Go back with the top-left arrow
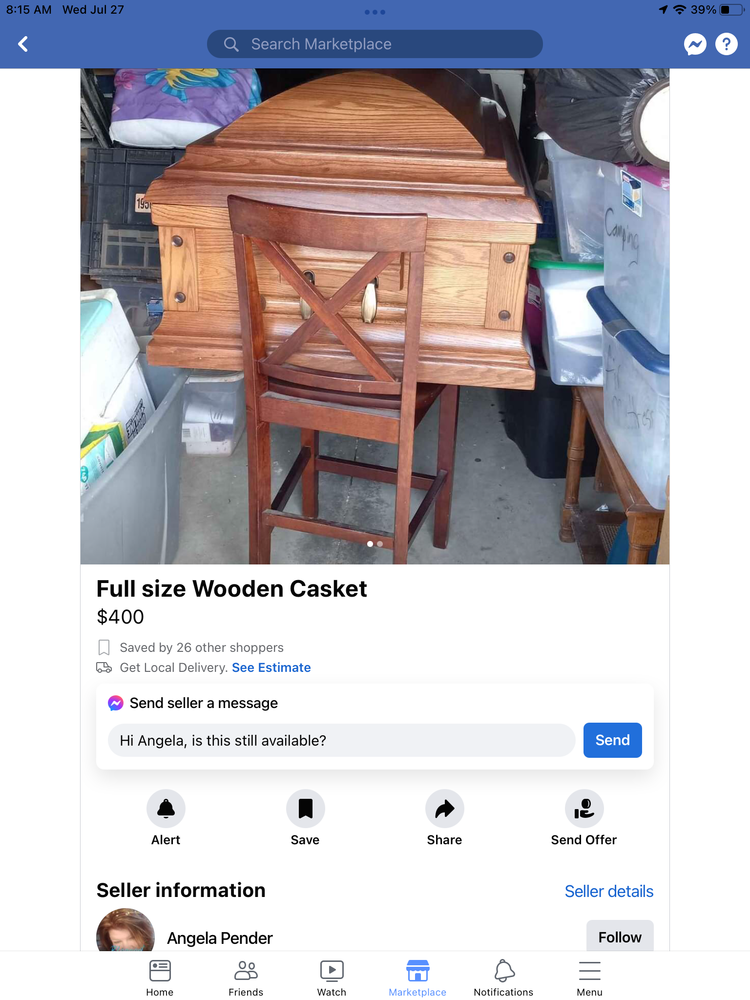Screen dimensions: 750x1000 23,44
